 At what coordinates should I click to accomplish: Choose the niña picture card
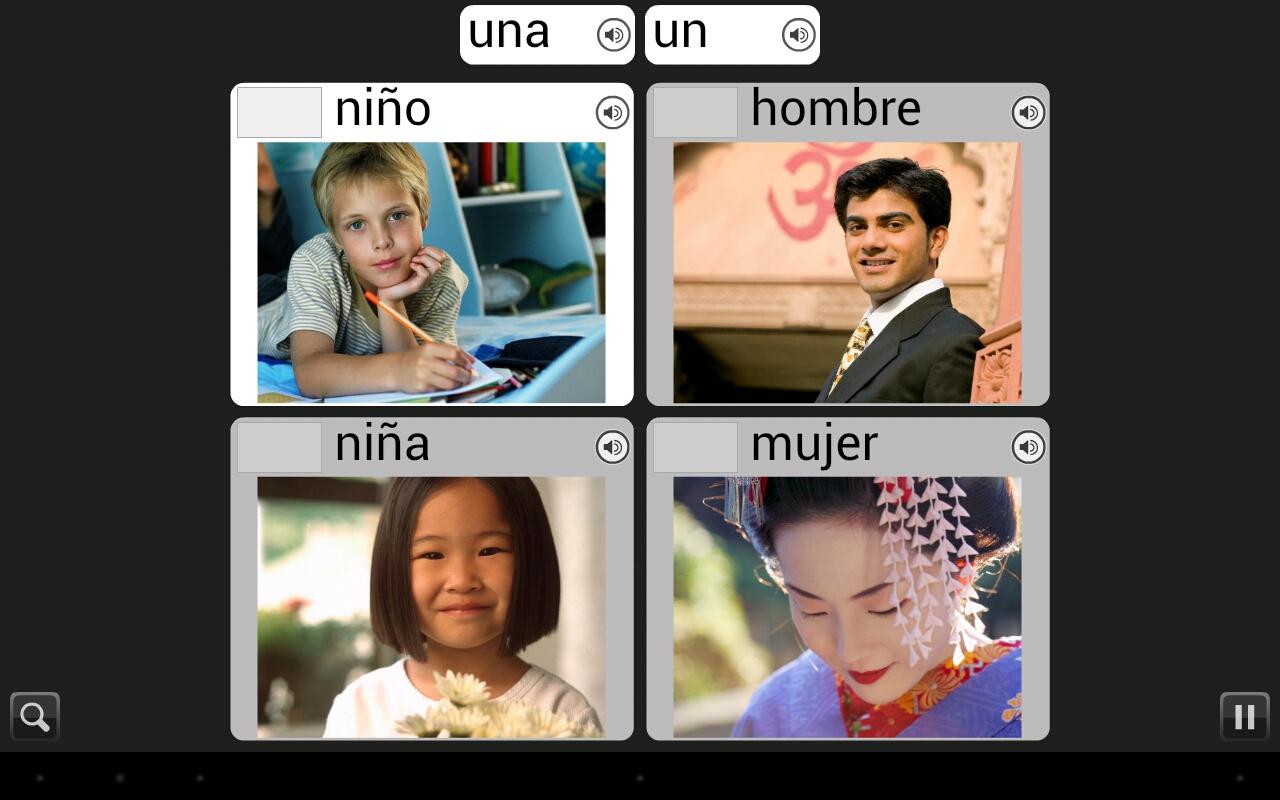click(x=431, y=607)
